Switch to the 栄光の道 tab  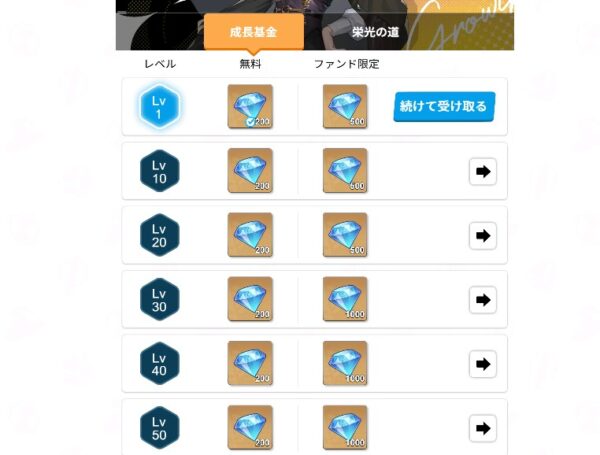pyautogui.click(x=375, y=32)
